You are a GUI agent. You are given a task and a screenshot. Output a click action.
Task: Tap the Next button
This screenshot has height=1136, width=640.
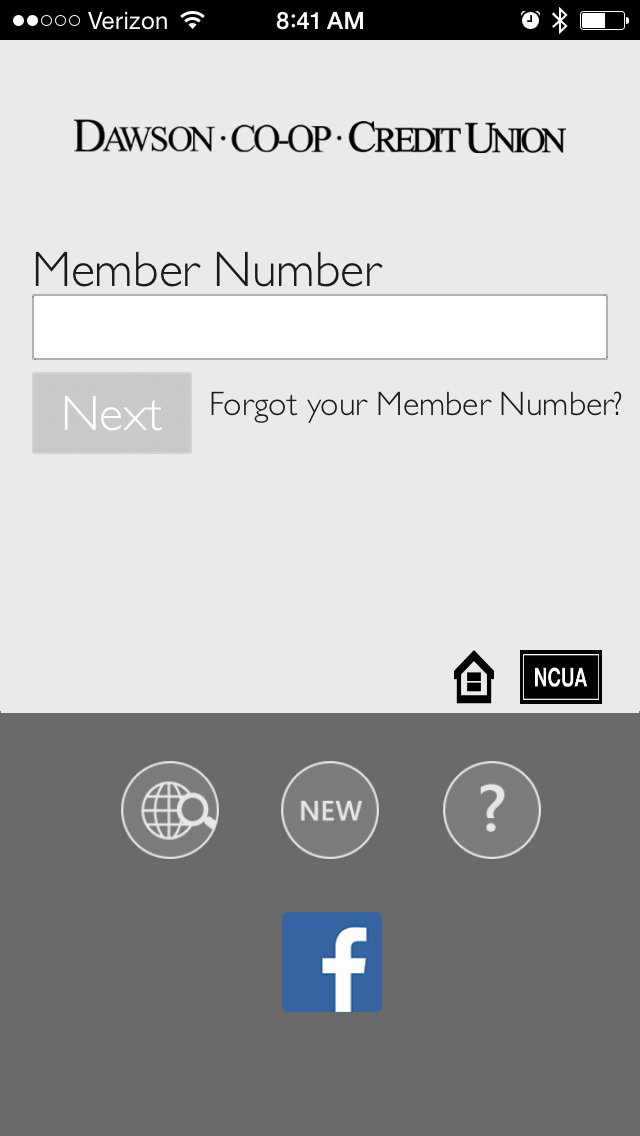click(x=112, y=413)
